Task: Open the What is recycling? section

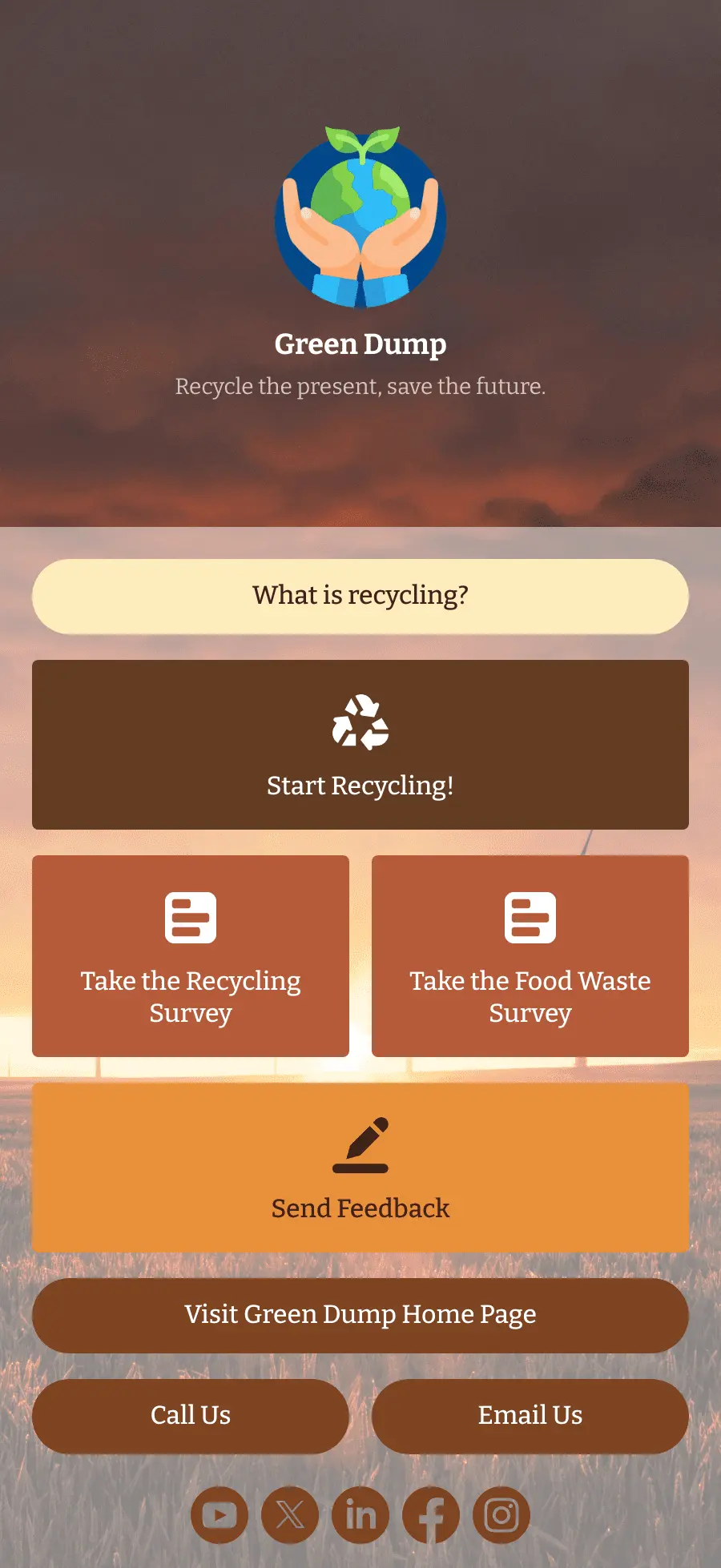Action: [x=360, y=595]
